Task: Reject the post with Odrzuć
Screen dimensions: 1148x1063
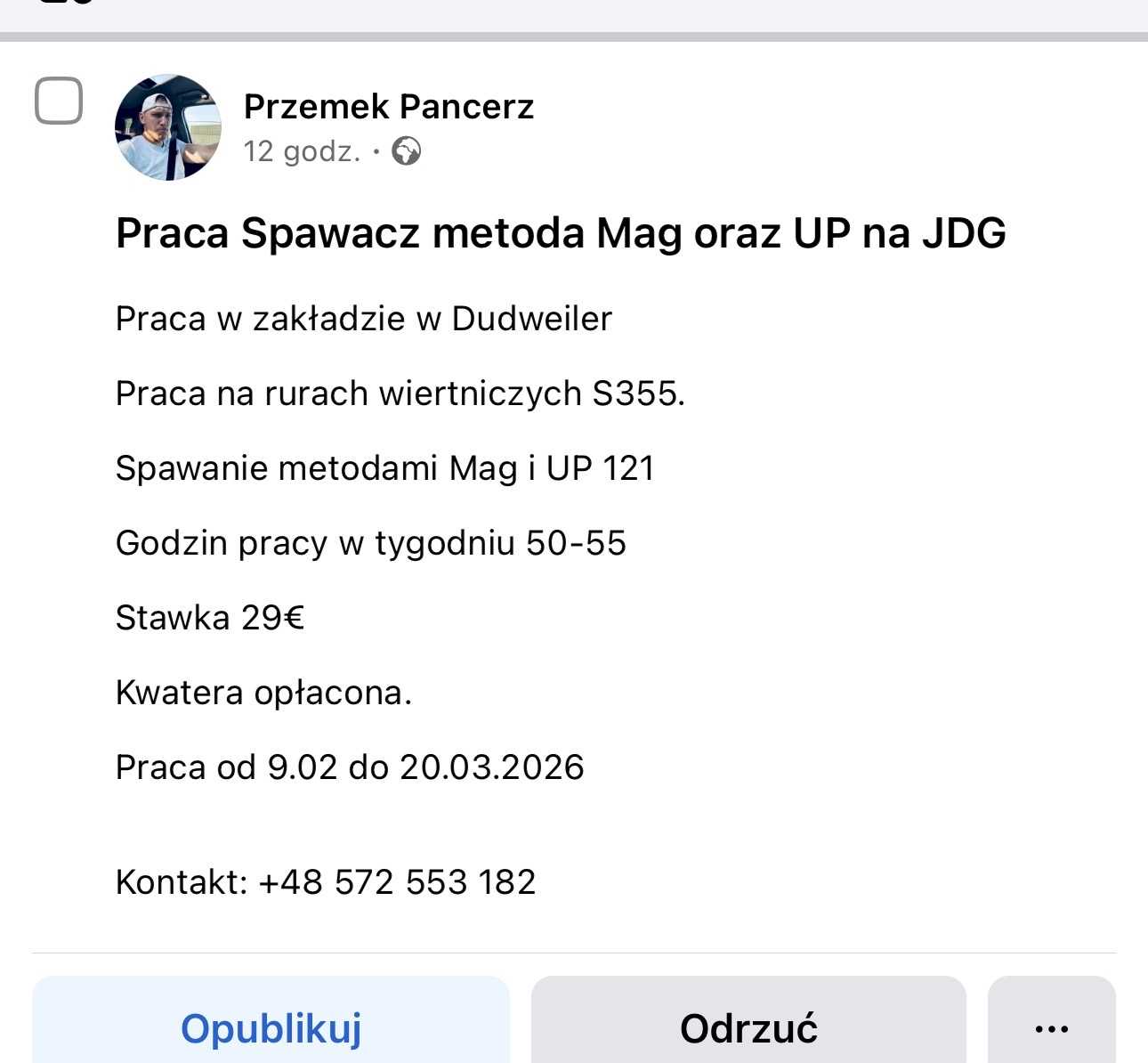Action: 748,1026
